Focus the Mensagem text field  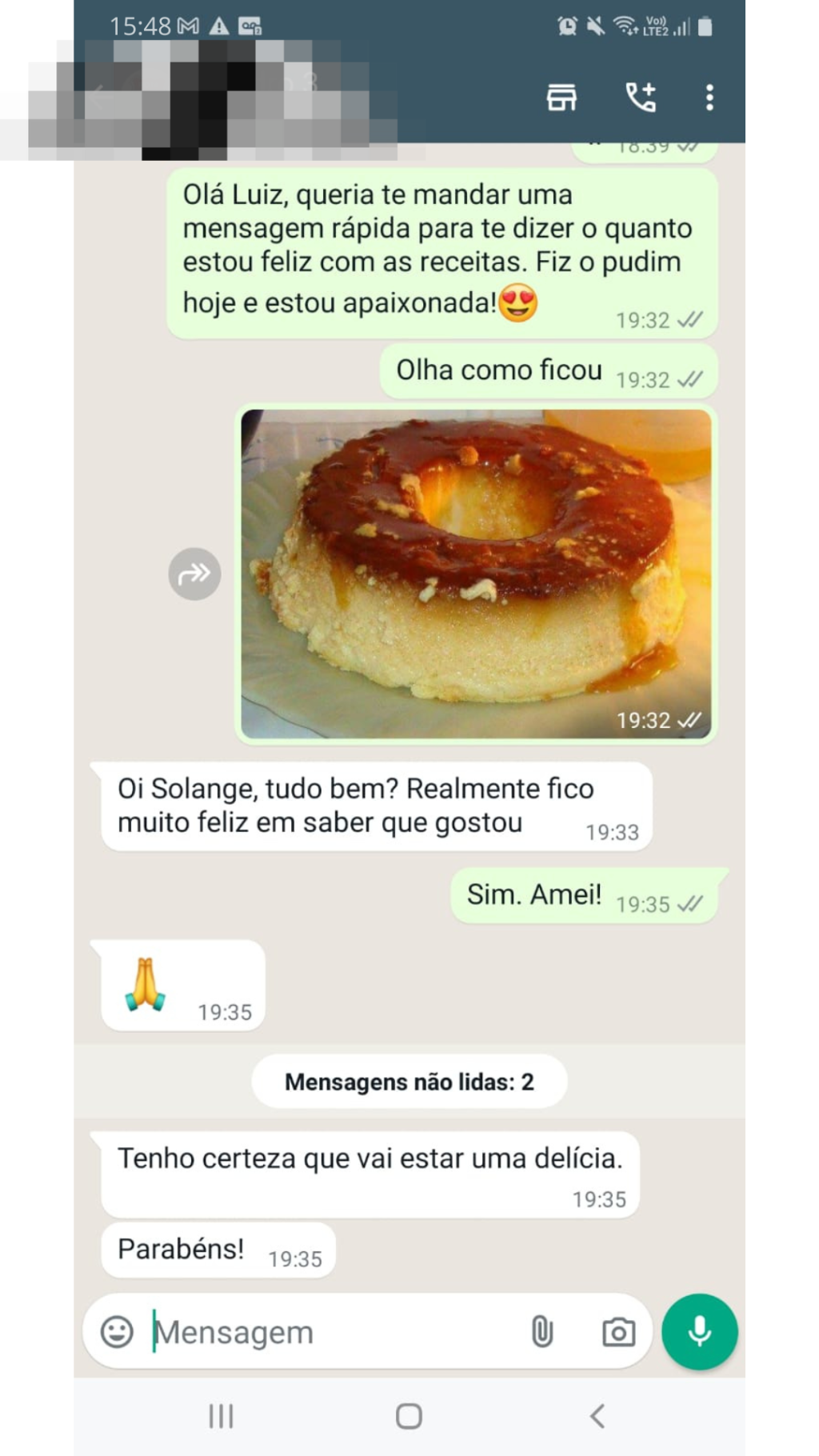point(328,1332)
